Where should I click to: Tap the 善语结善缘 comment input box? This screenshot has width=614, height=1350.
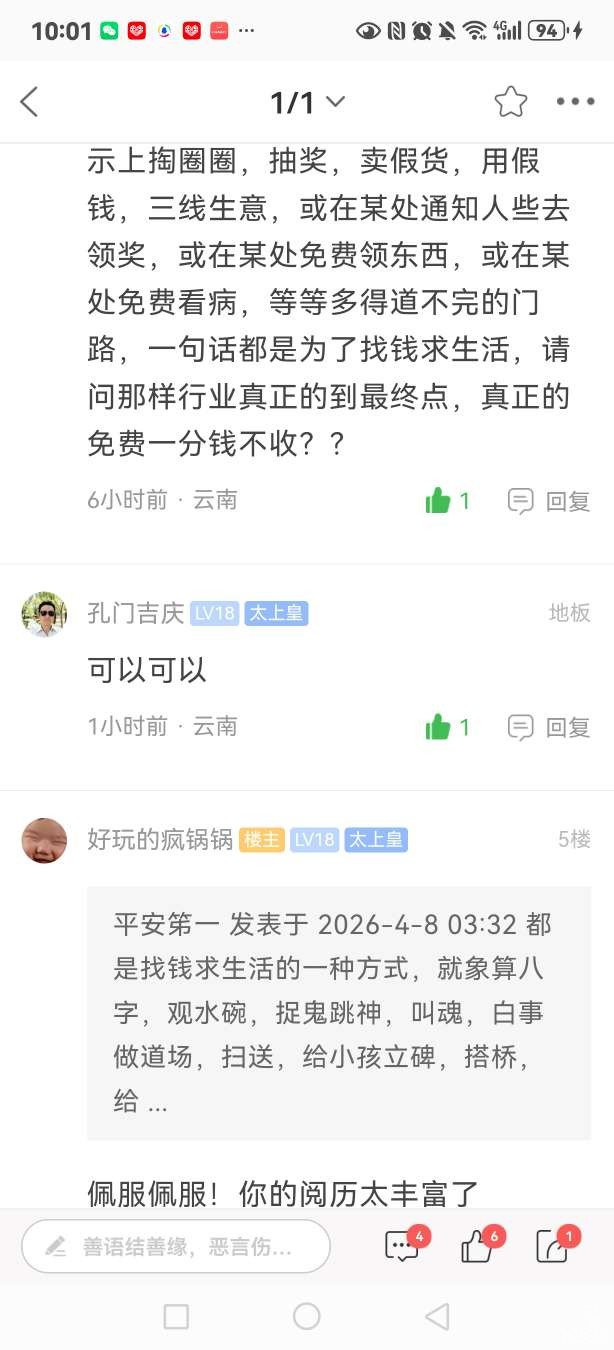pos(176,1246)
